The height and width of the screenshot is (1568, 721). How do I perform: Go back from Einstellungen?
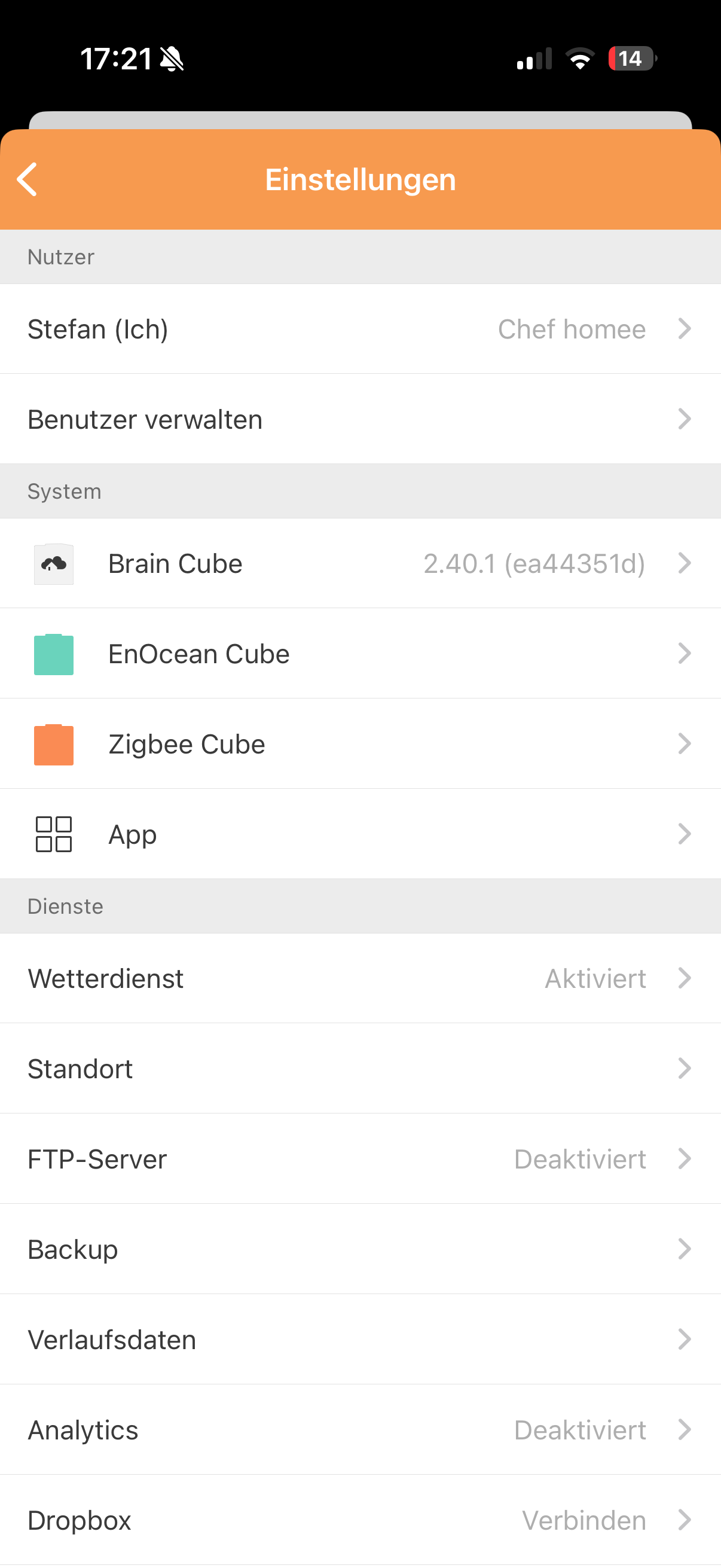point(28,179)
